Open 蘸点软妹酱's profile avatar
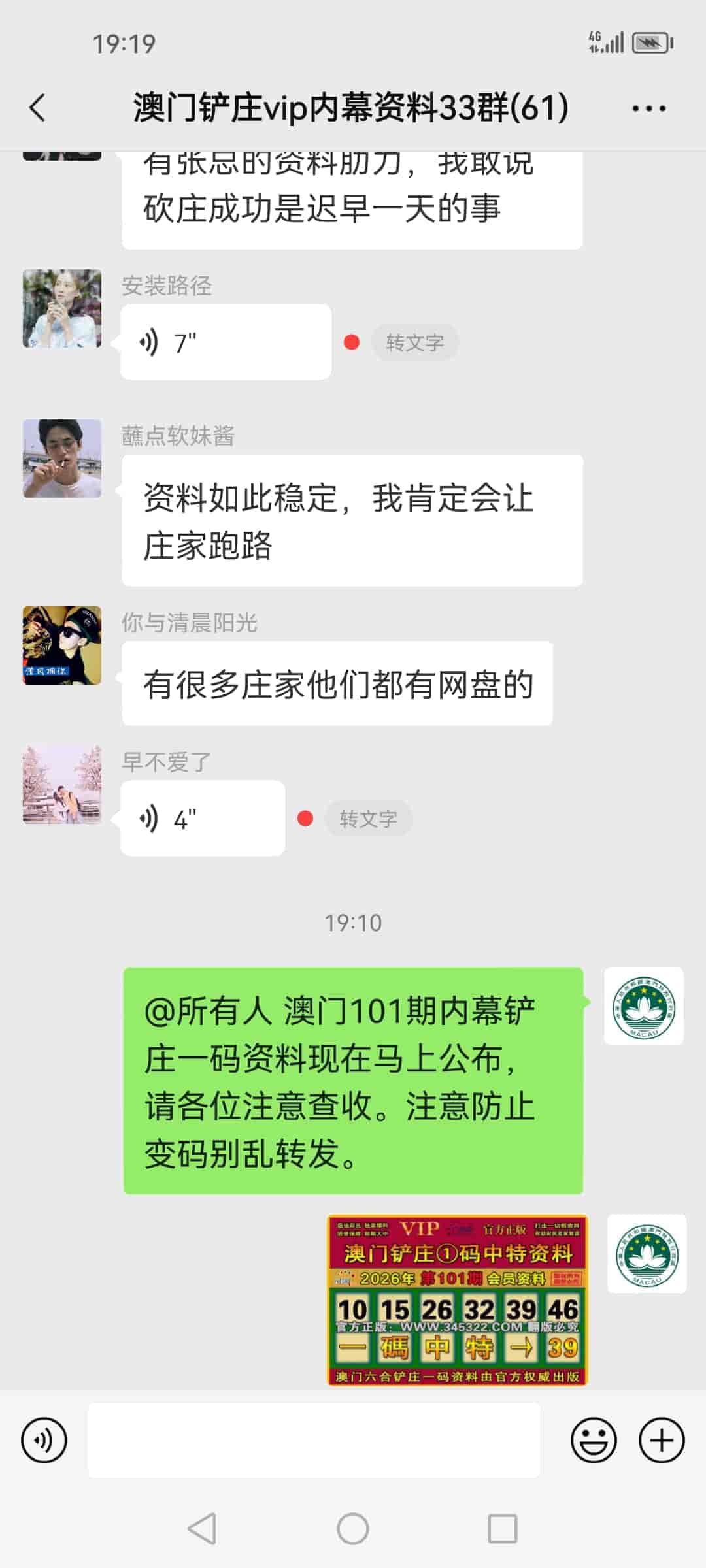 [61, 459]
